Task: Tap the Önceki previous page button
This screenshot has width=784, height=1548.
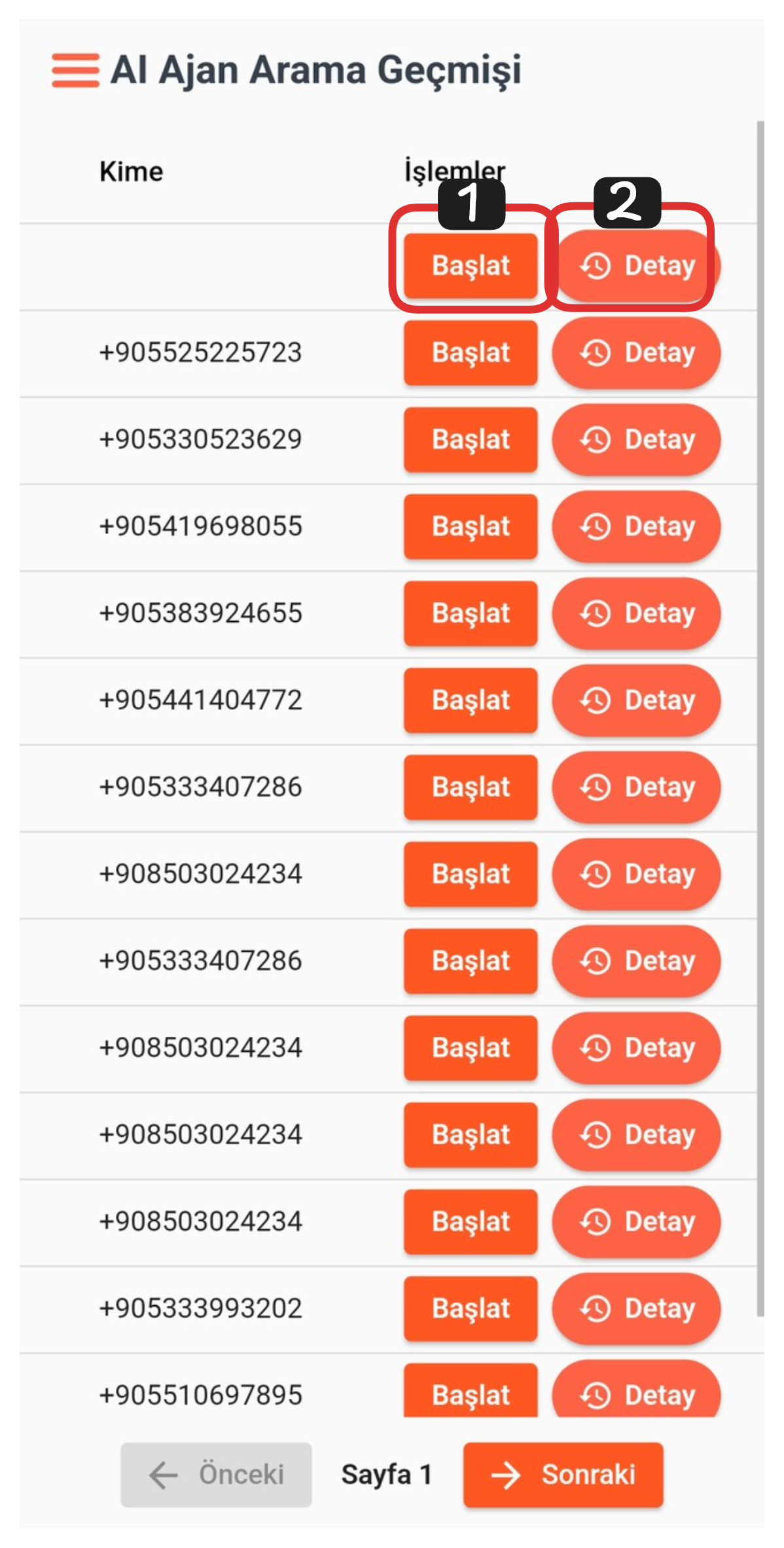Action: (216, 1475)
